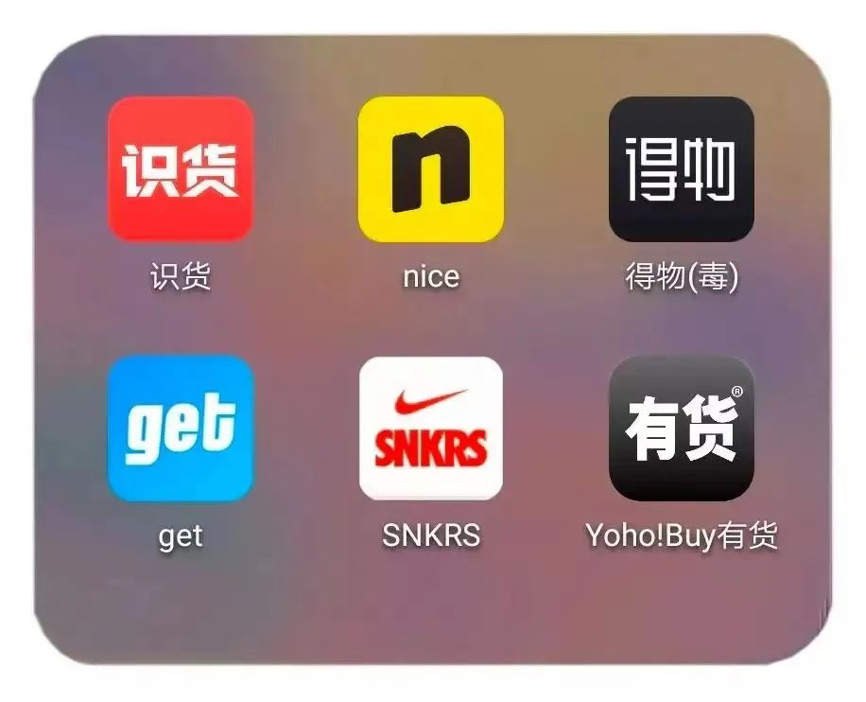Launch the nice app
866x702 pixels.
[x=431, y=169]
